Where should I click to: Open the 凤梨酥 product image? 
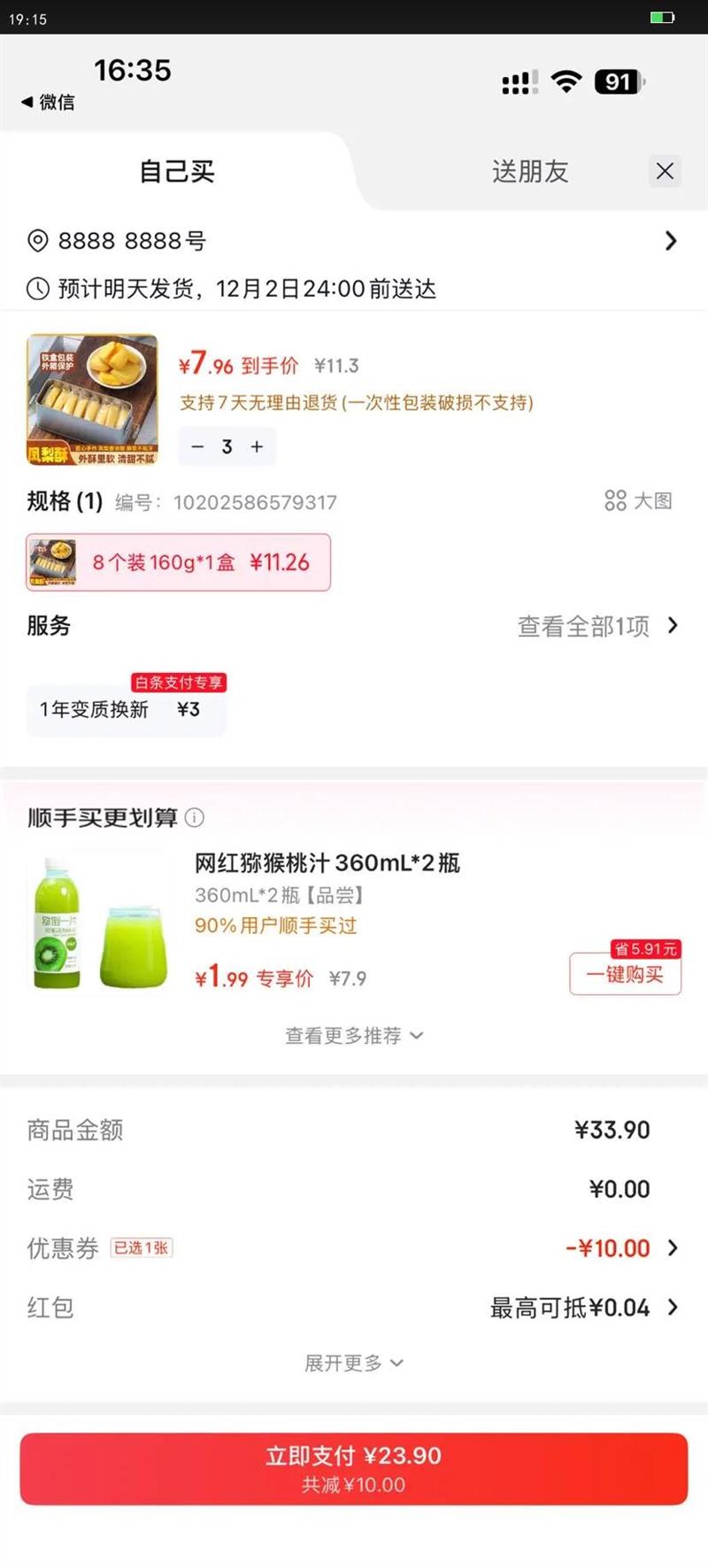tap(93, 399)
